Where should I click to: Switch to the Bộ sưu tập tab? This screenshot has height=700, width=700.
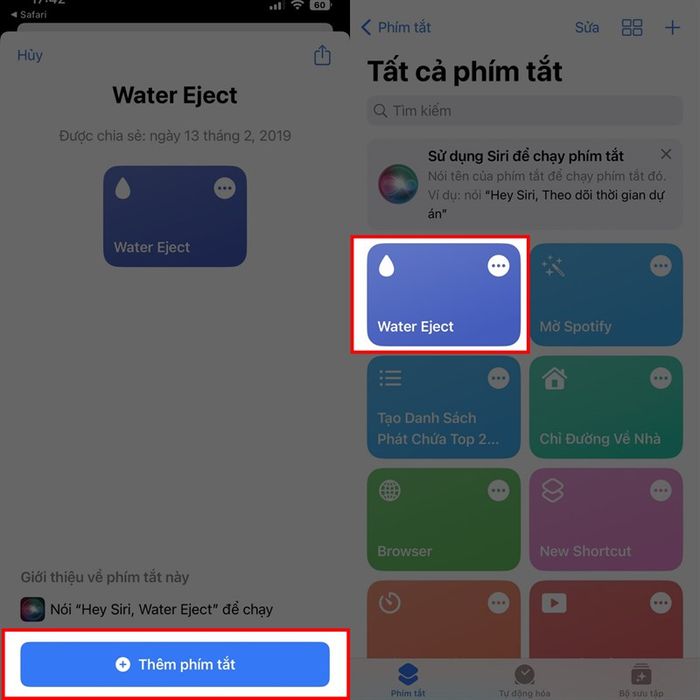click(639, 680)
